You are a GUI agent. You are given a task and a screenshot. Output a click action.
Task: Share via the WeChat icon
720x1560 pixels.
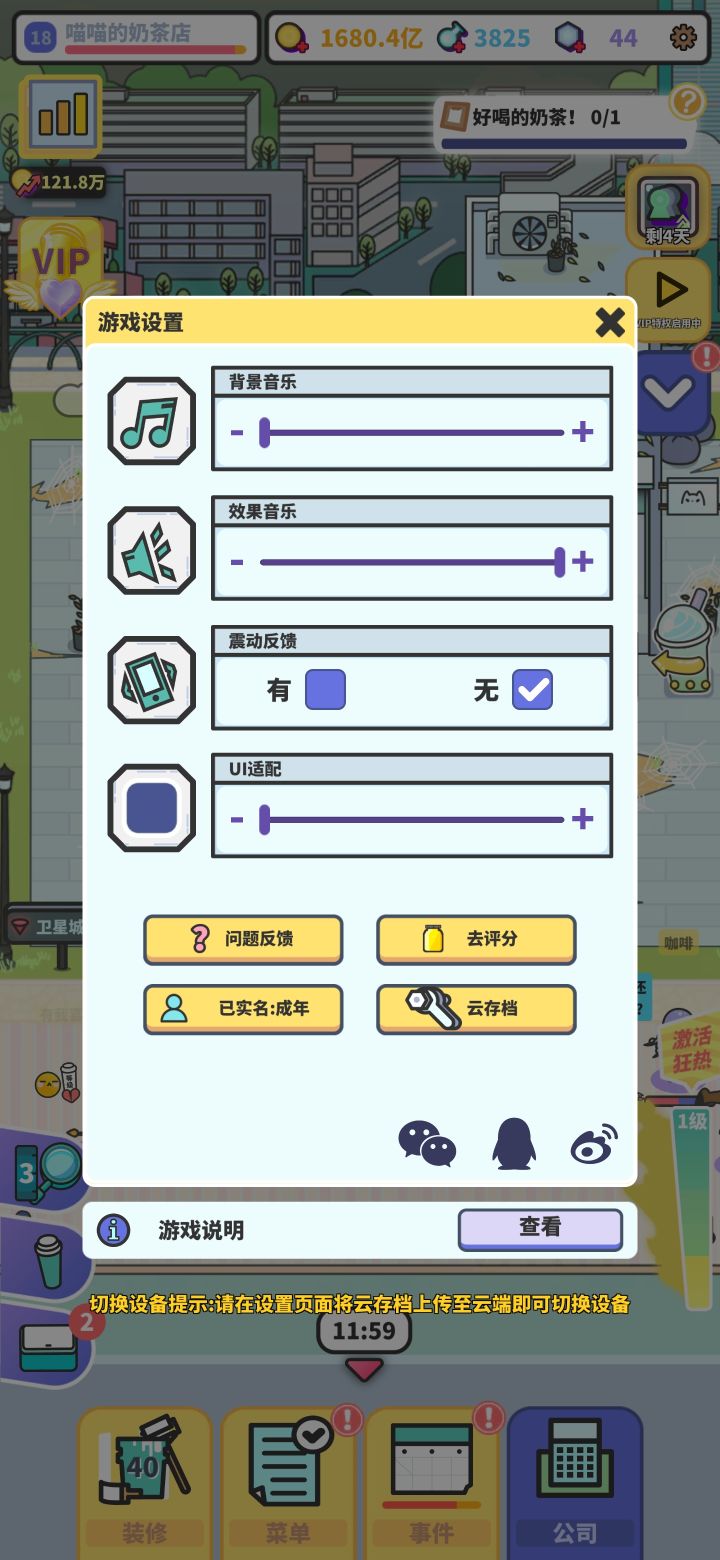[x=426, y=1143]
